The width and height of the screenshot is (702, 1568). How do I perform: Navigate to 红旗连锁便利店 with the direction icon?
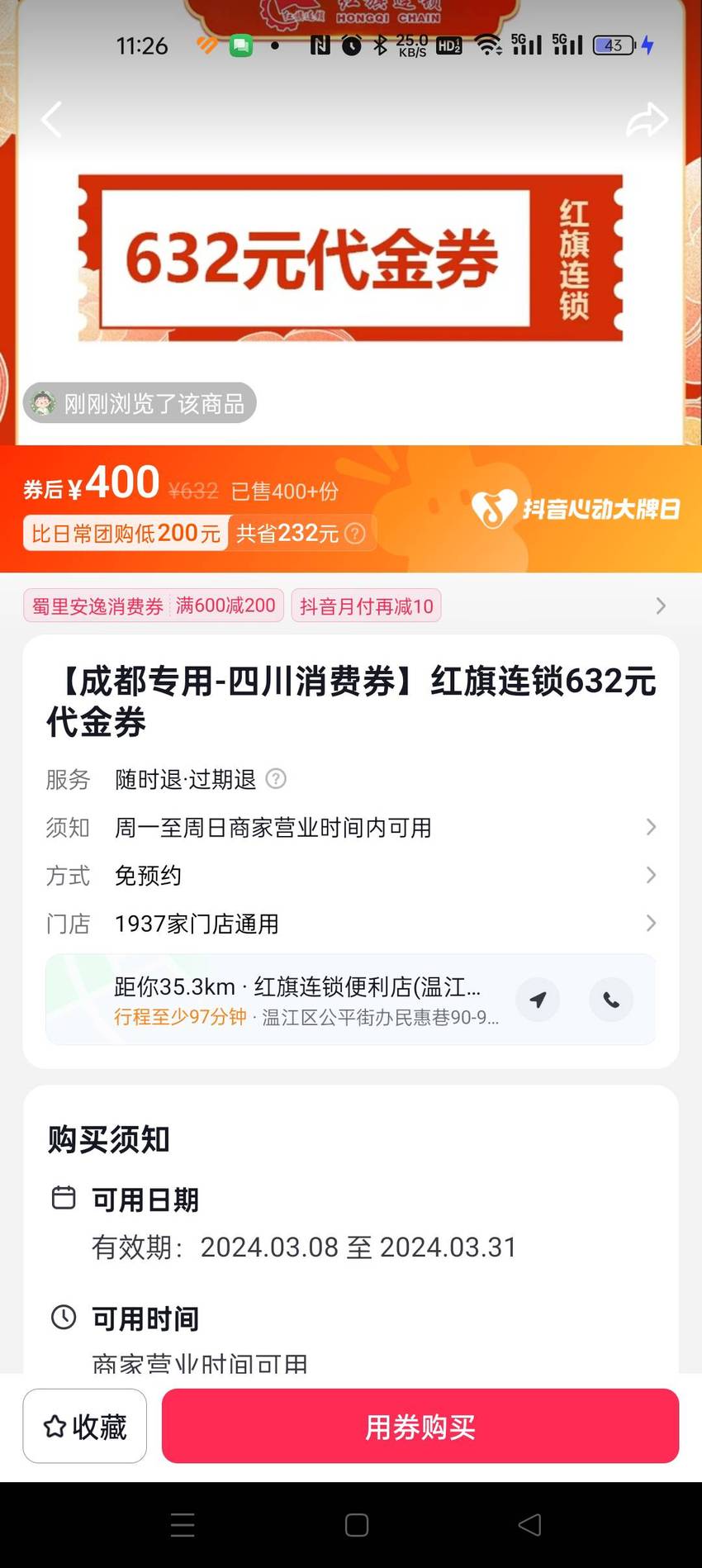tap(538, 1000)
